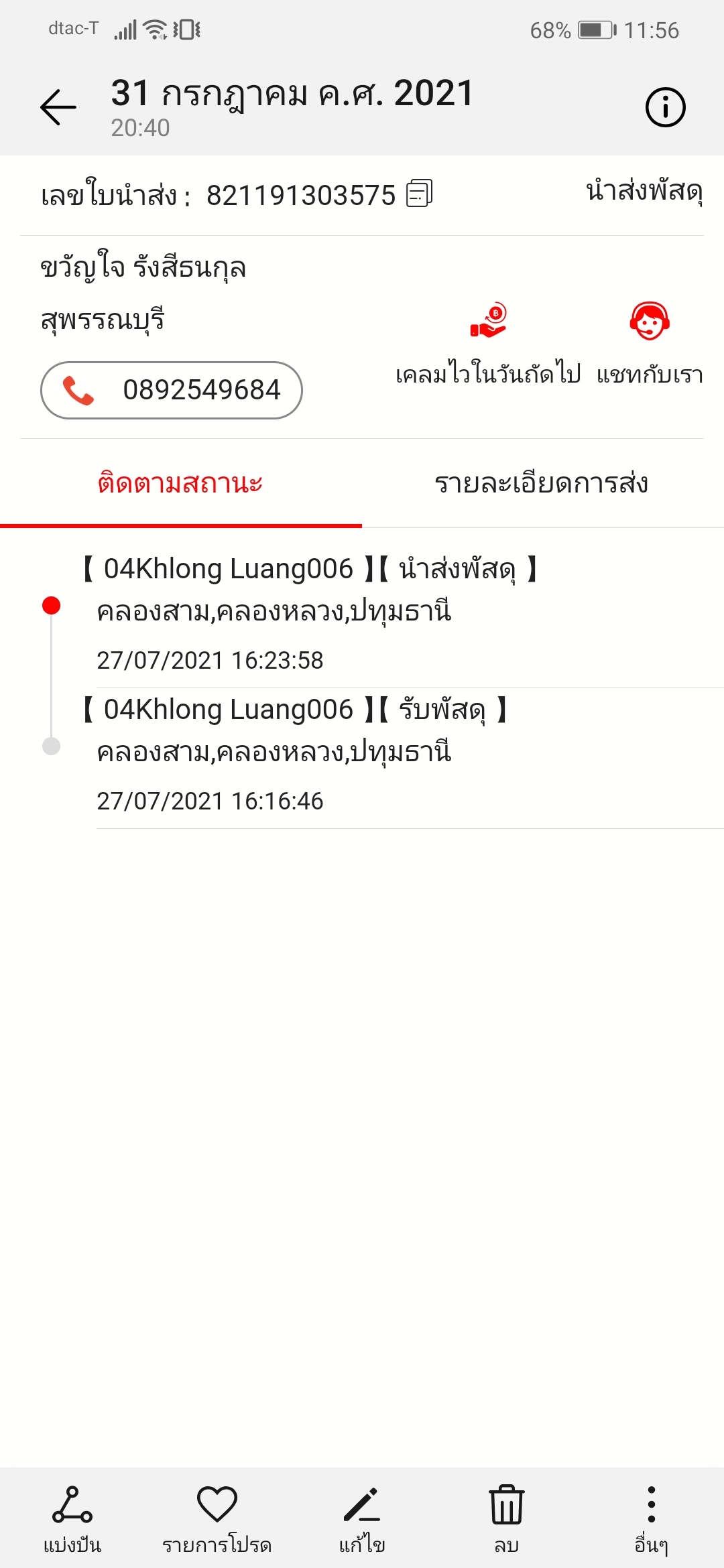The width and height of the screenshot is (724, 1568).
Task: Open the info icon in the header
Action: pos(665,107)
